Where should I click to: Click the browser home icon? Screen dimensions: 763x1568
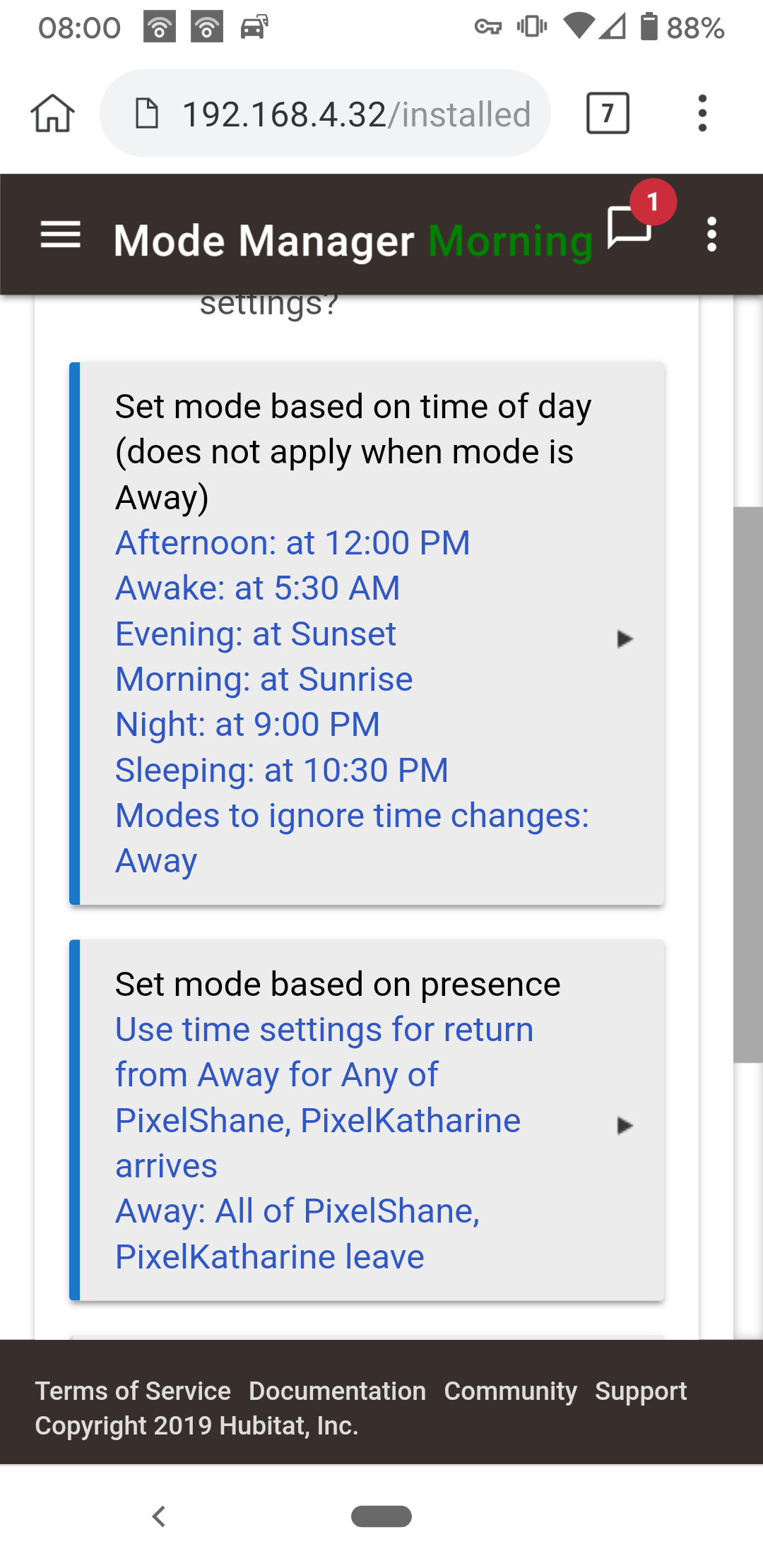coord(52,113)
